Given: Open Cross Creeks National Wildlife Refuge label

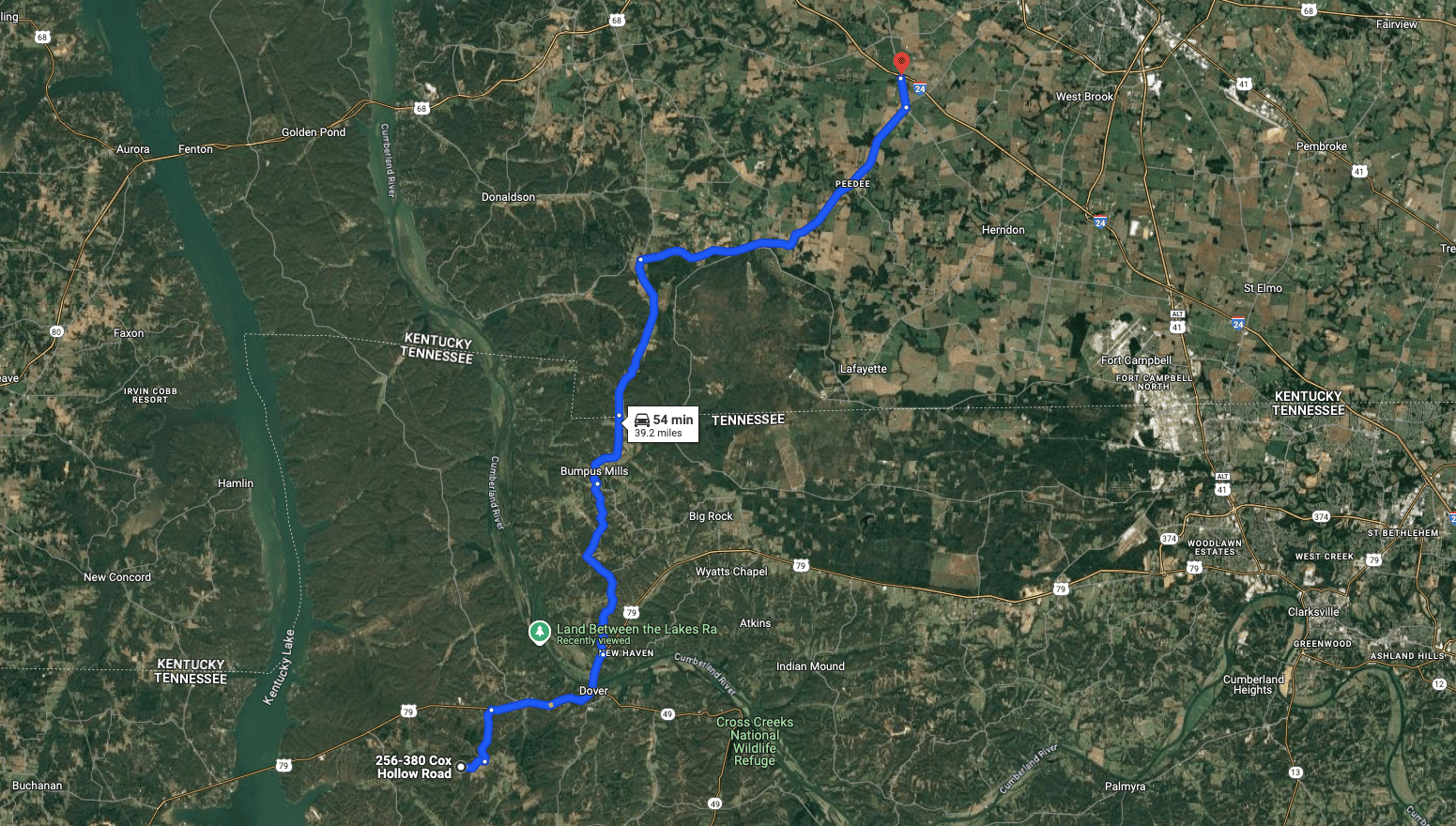Looking at the screenshot, I should 755,741.
